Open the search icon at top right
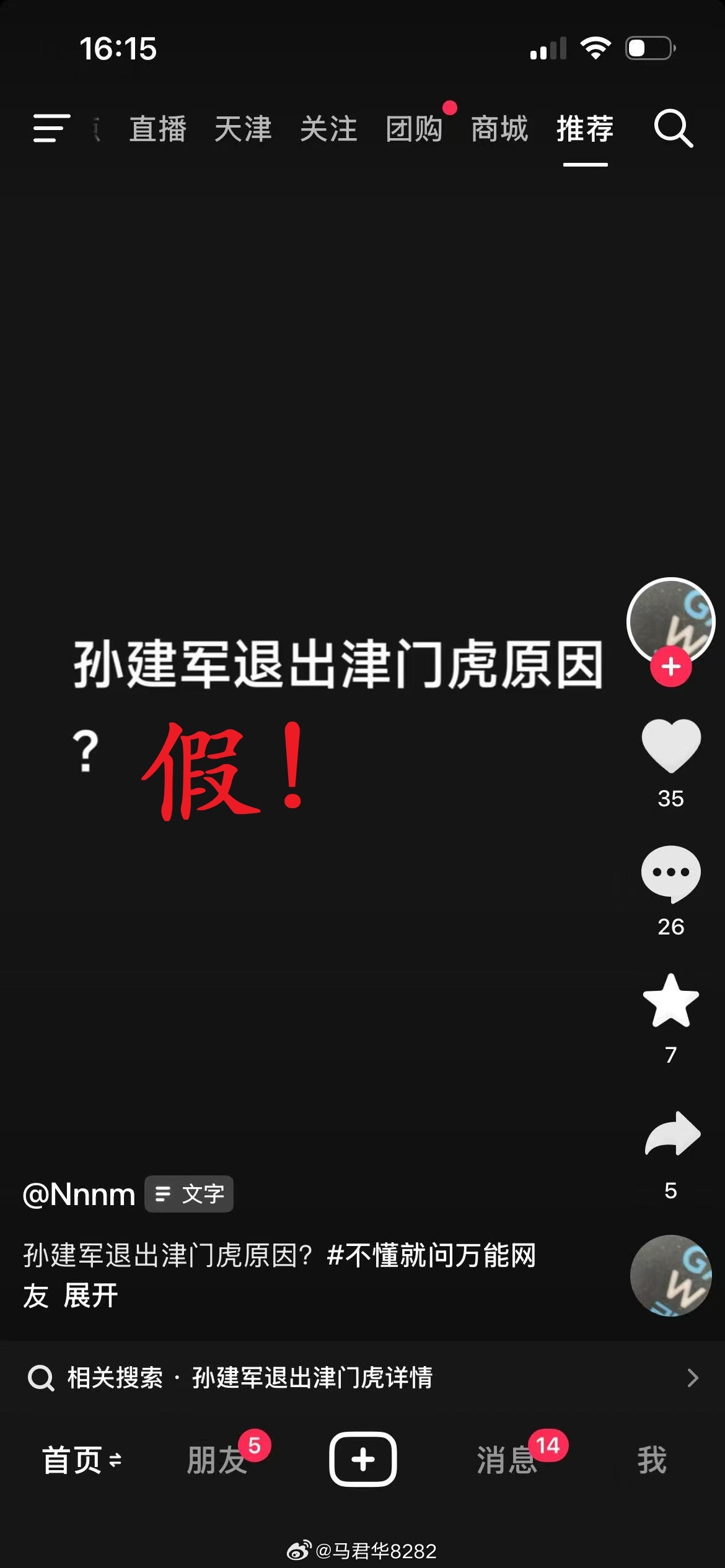 pyautogui.click(x=675, y=130)
